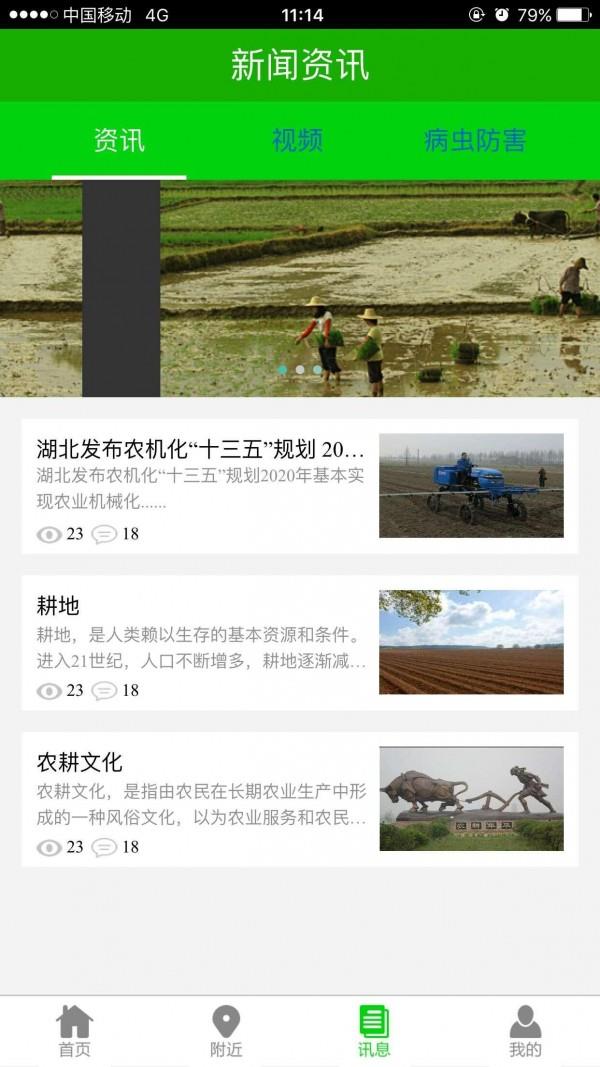This screenshot has height=1067, width=600.
Task: Open the rice paddy banner image
Action: pos(380,288)
